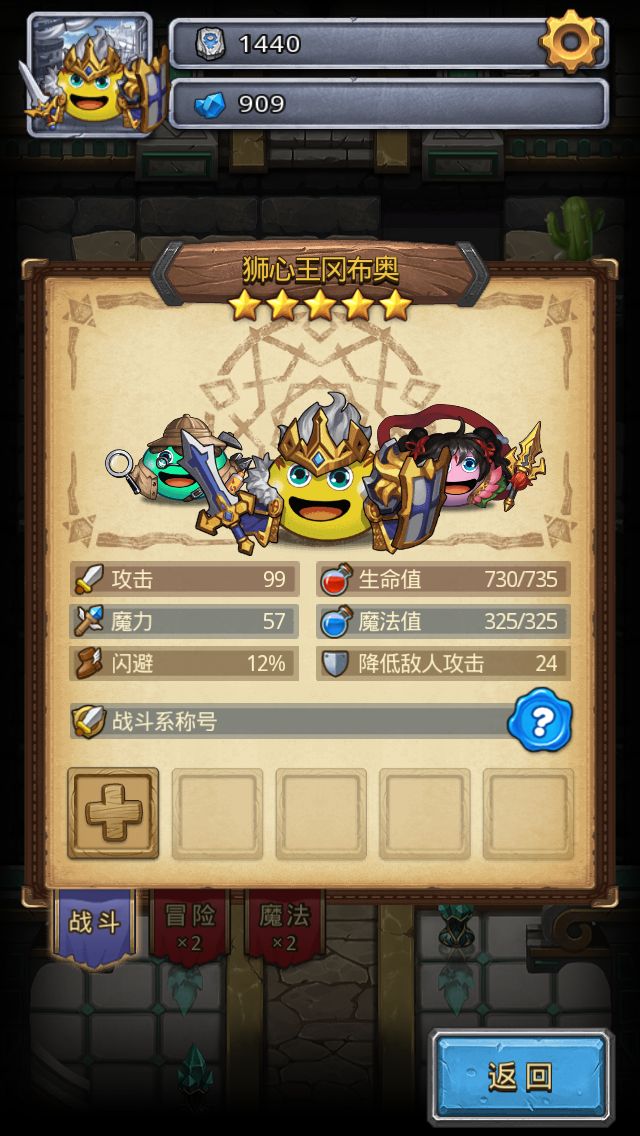Tap the 返回 button to go back
The height and width of the screenshot is (1136, 640).
point(521,1076)
